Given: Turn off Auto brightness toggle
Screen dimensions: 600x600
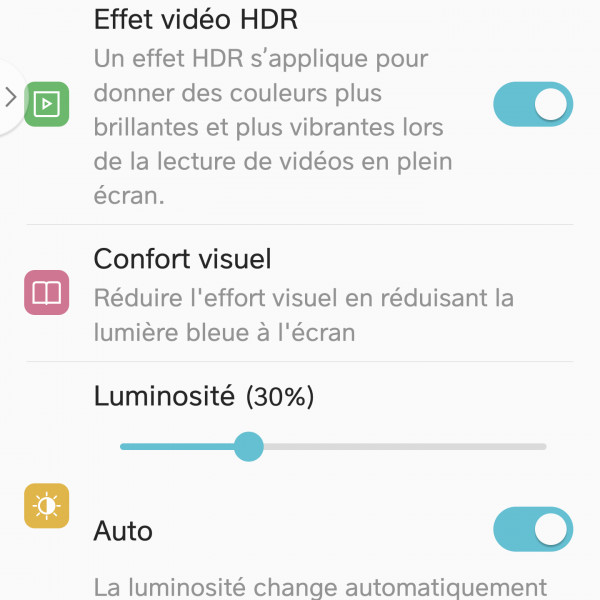Looking at the screenshot, I should point(533,529).
